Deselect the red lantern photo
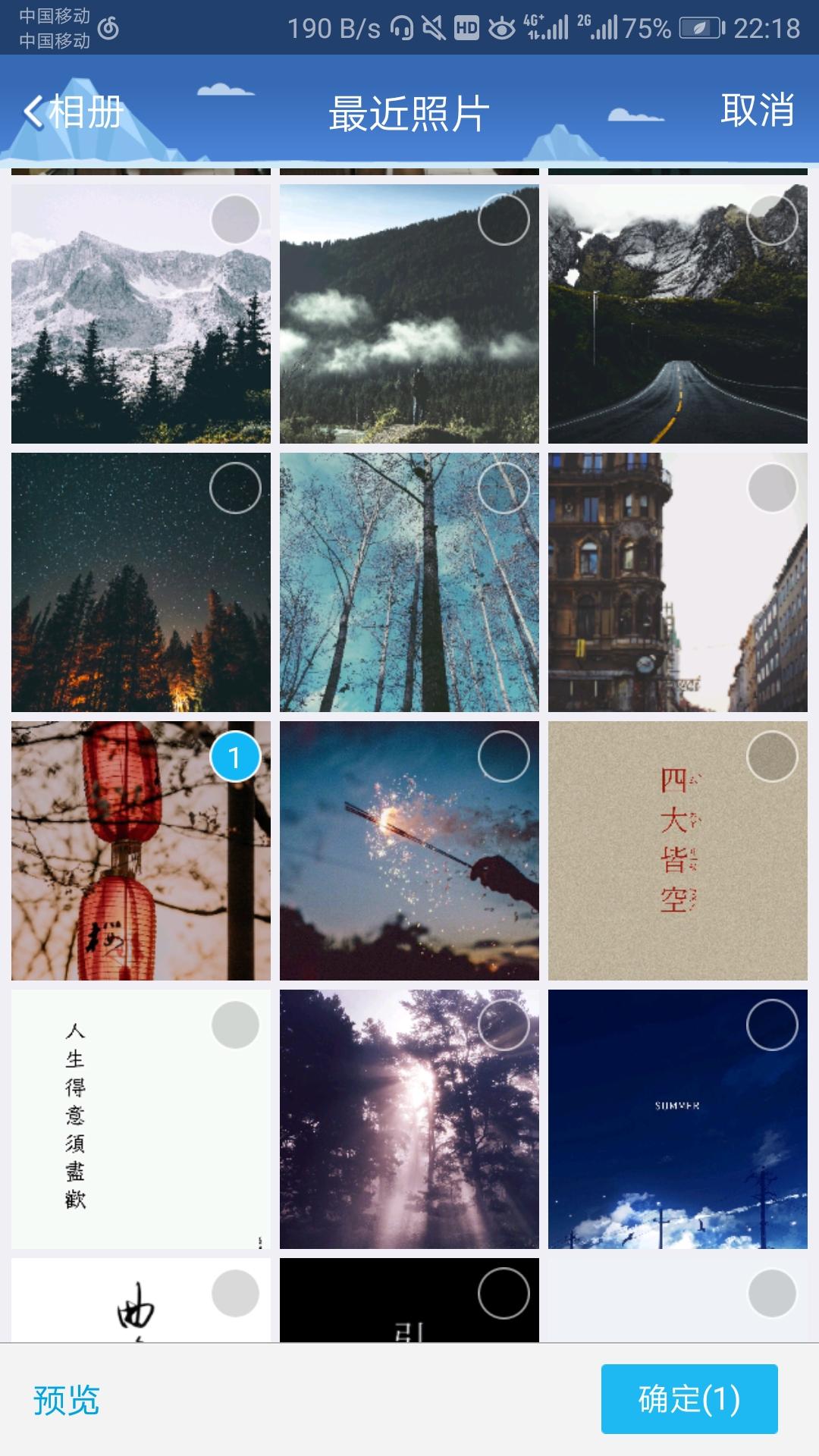Screen dimensions: 819x1456 (235, 757)
